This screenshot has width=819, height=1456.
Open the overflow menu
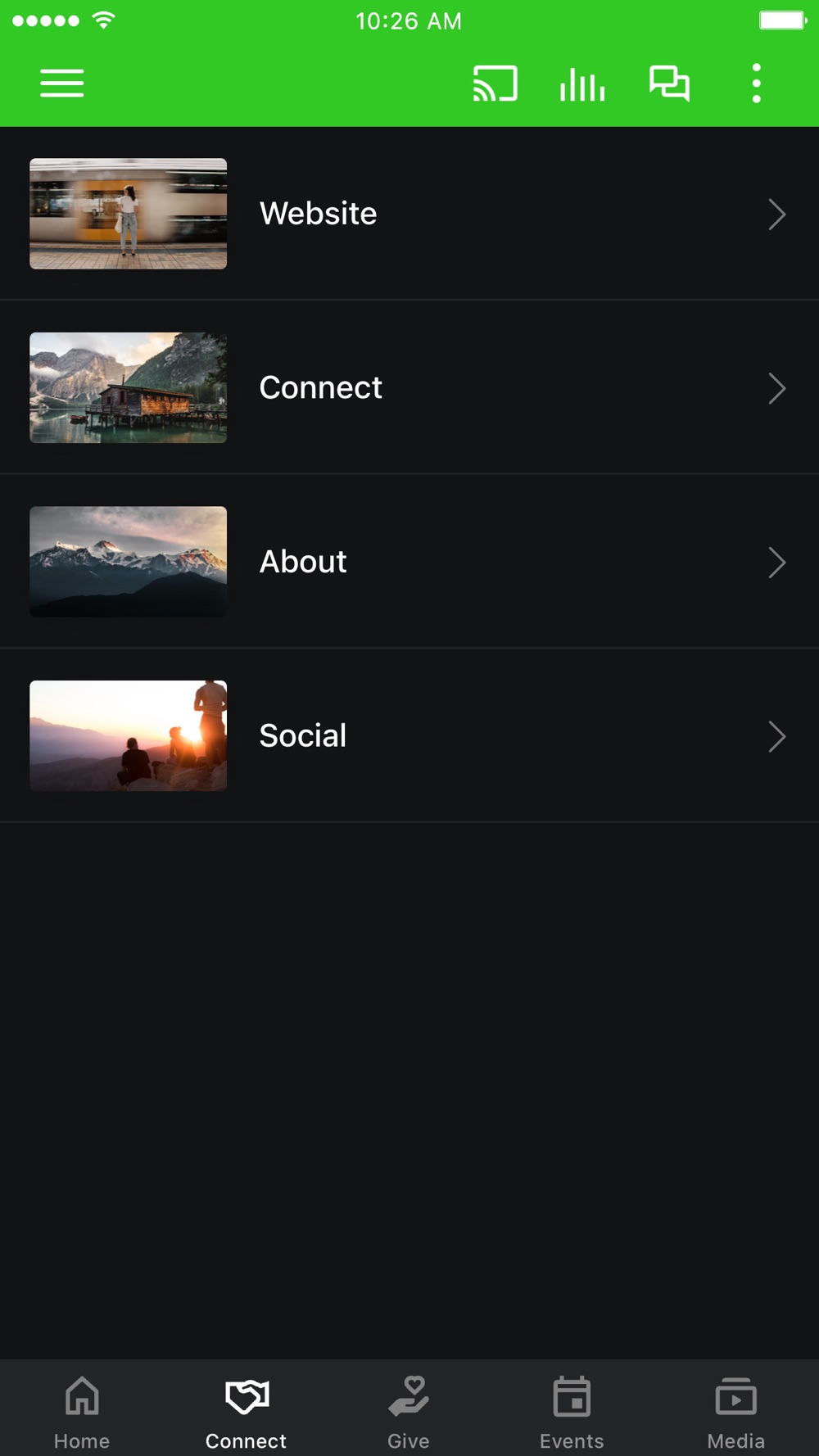[x=756, y=84]
